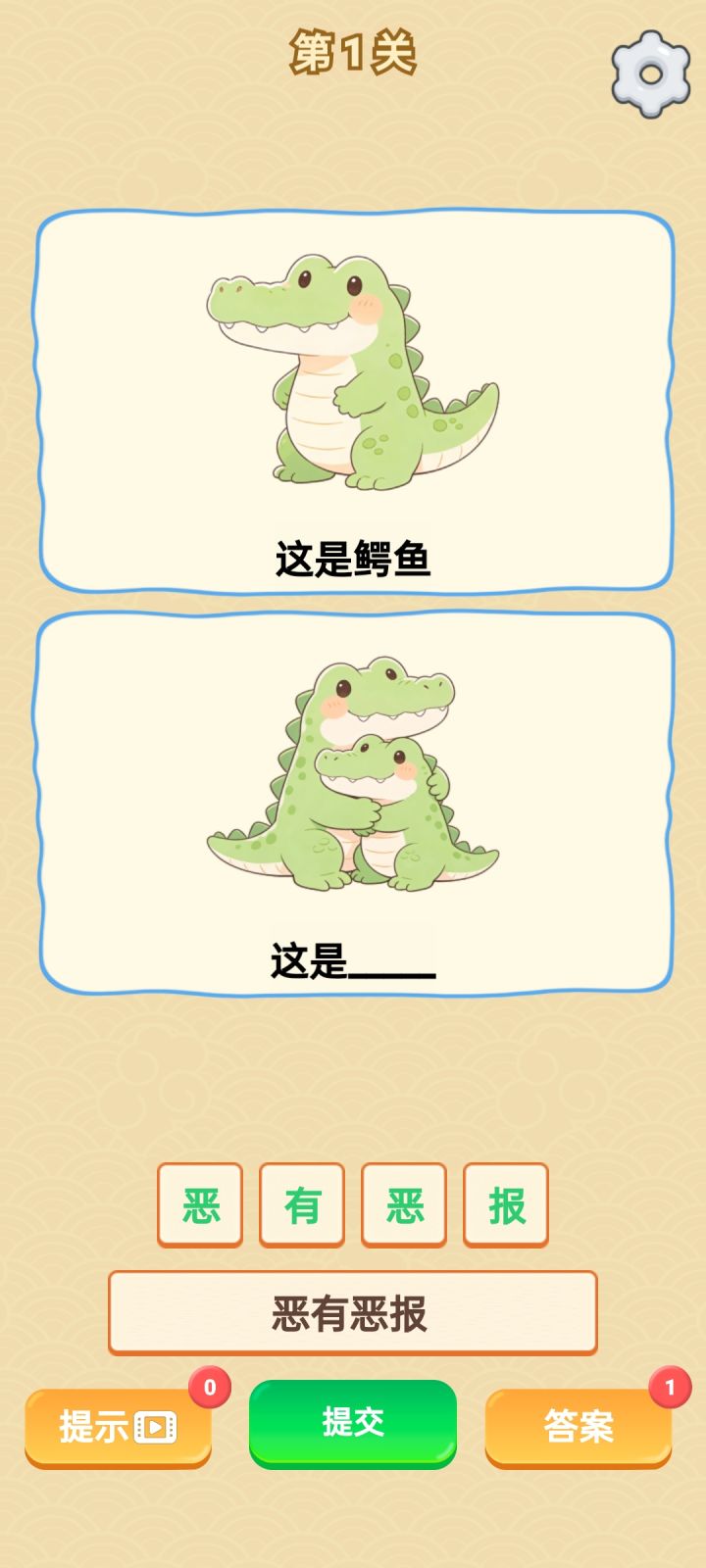
Task: Select the 报 character tile
Action: tap(506, 1205)
